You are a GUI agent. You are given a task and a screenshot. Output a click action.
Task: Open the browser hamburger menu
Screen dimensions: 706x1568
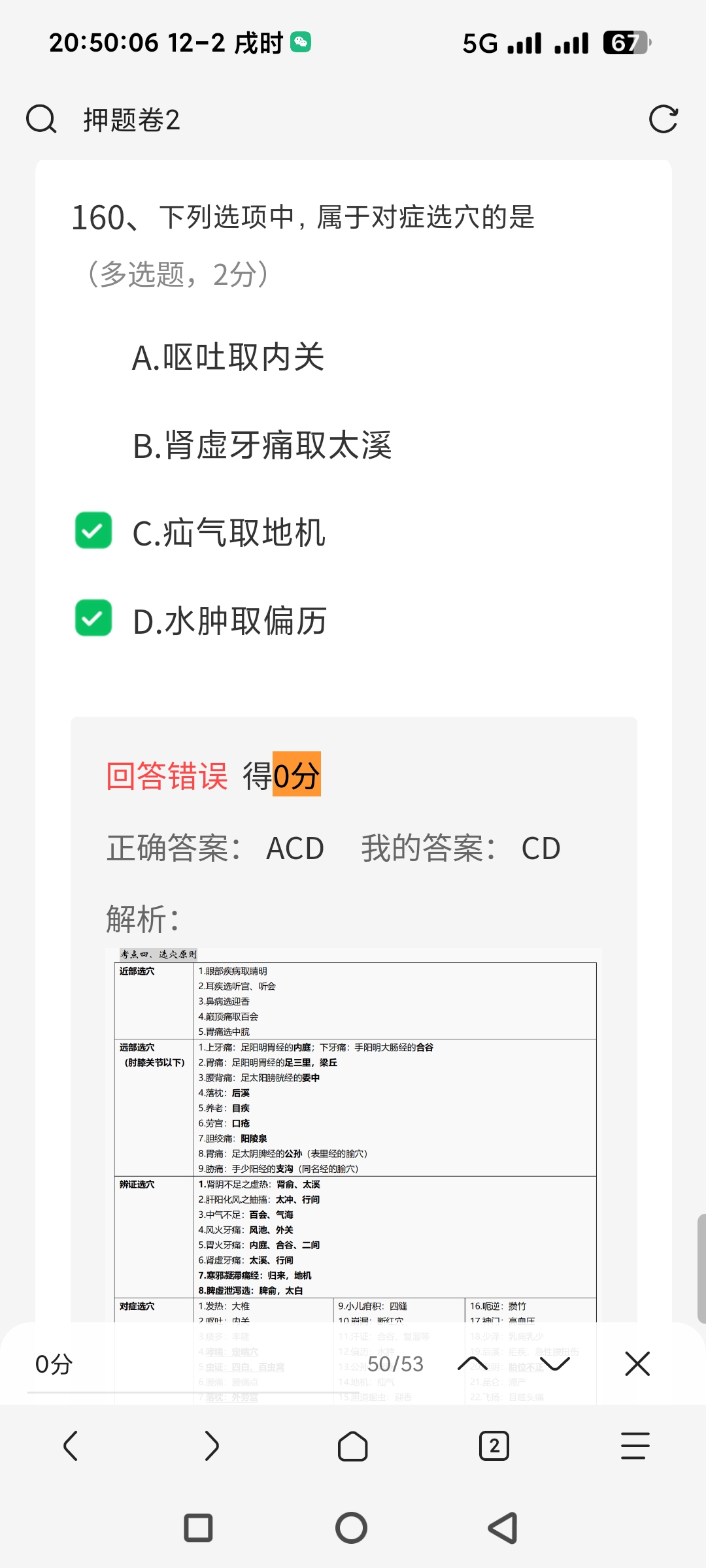[x=635, y=1446]
